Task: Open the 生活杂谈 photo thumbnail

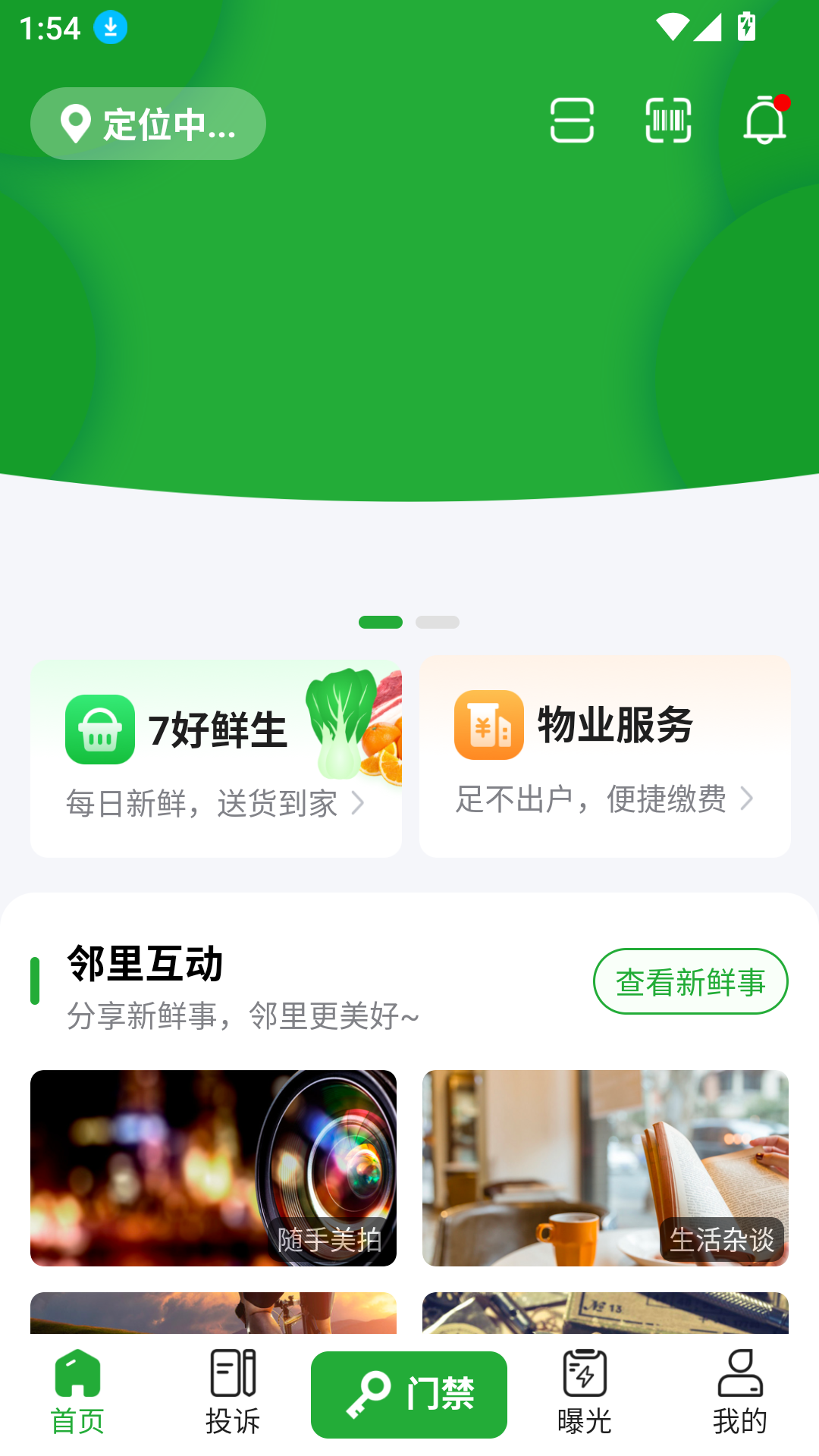Action: click(604, 1169)
